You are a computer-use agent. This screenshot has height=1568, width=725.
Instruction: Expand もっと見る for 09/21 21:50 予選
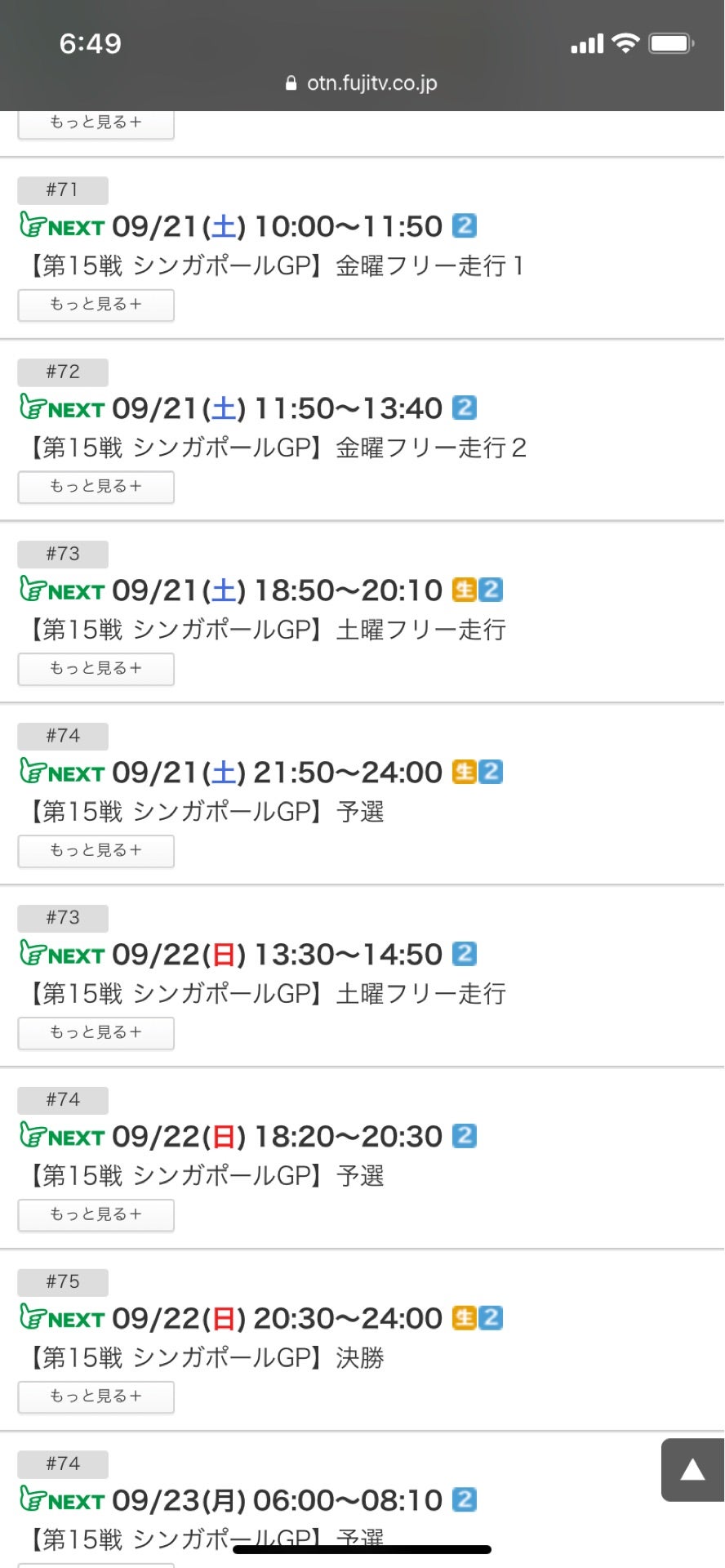pos(96,851)
